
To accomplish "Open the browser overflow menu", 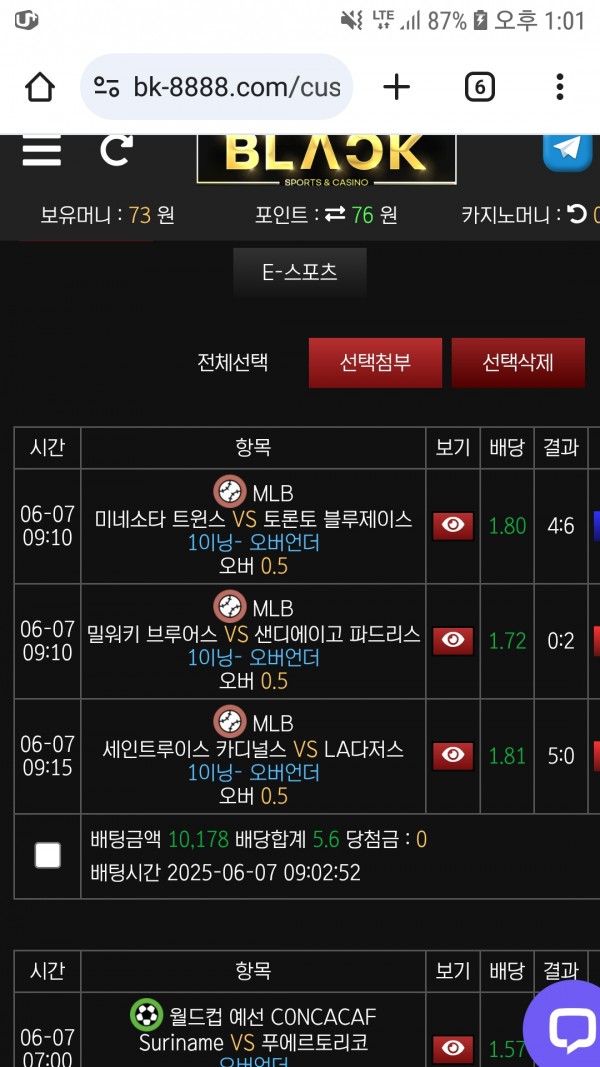I will point(560,88).
